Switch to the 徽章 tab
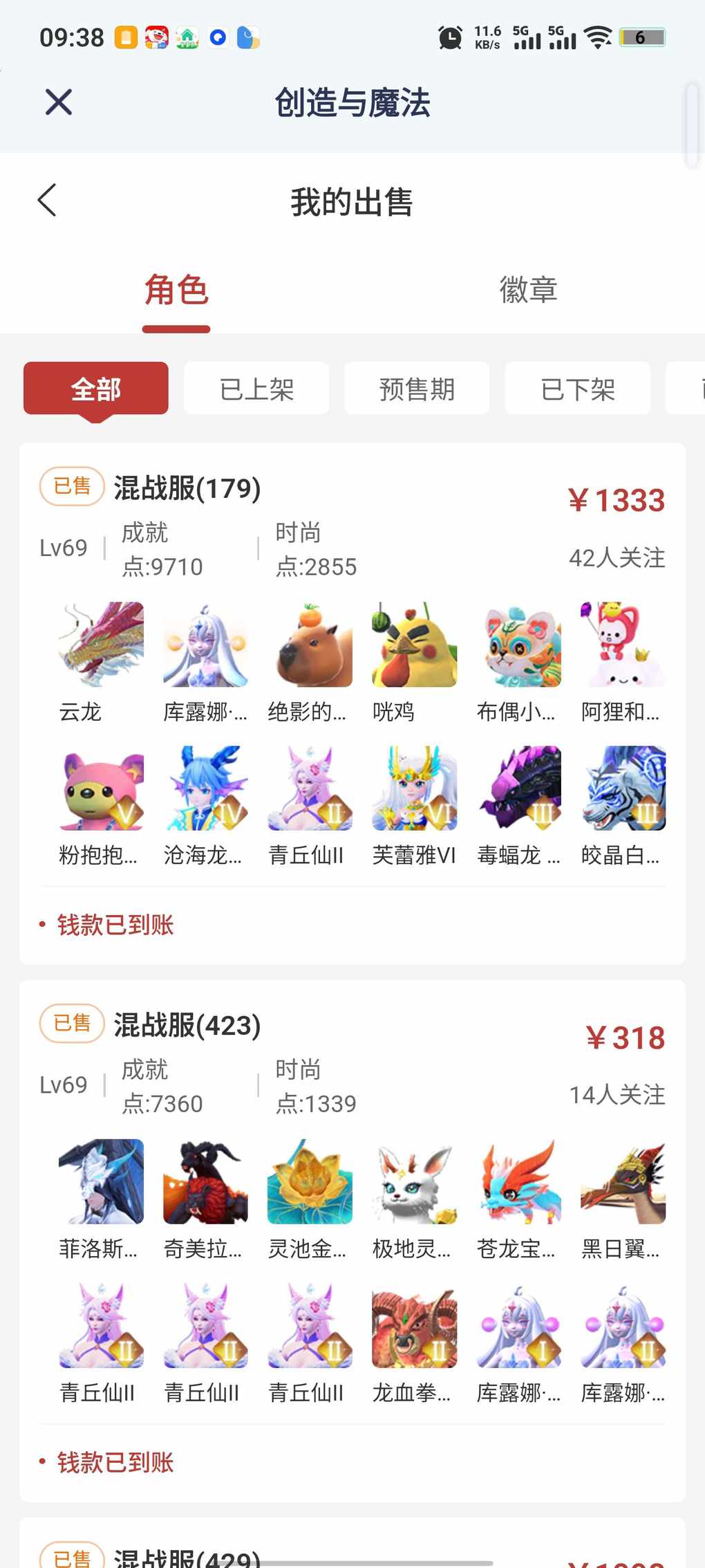This screenshot has width=705, height=1568. pos(528,289)
